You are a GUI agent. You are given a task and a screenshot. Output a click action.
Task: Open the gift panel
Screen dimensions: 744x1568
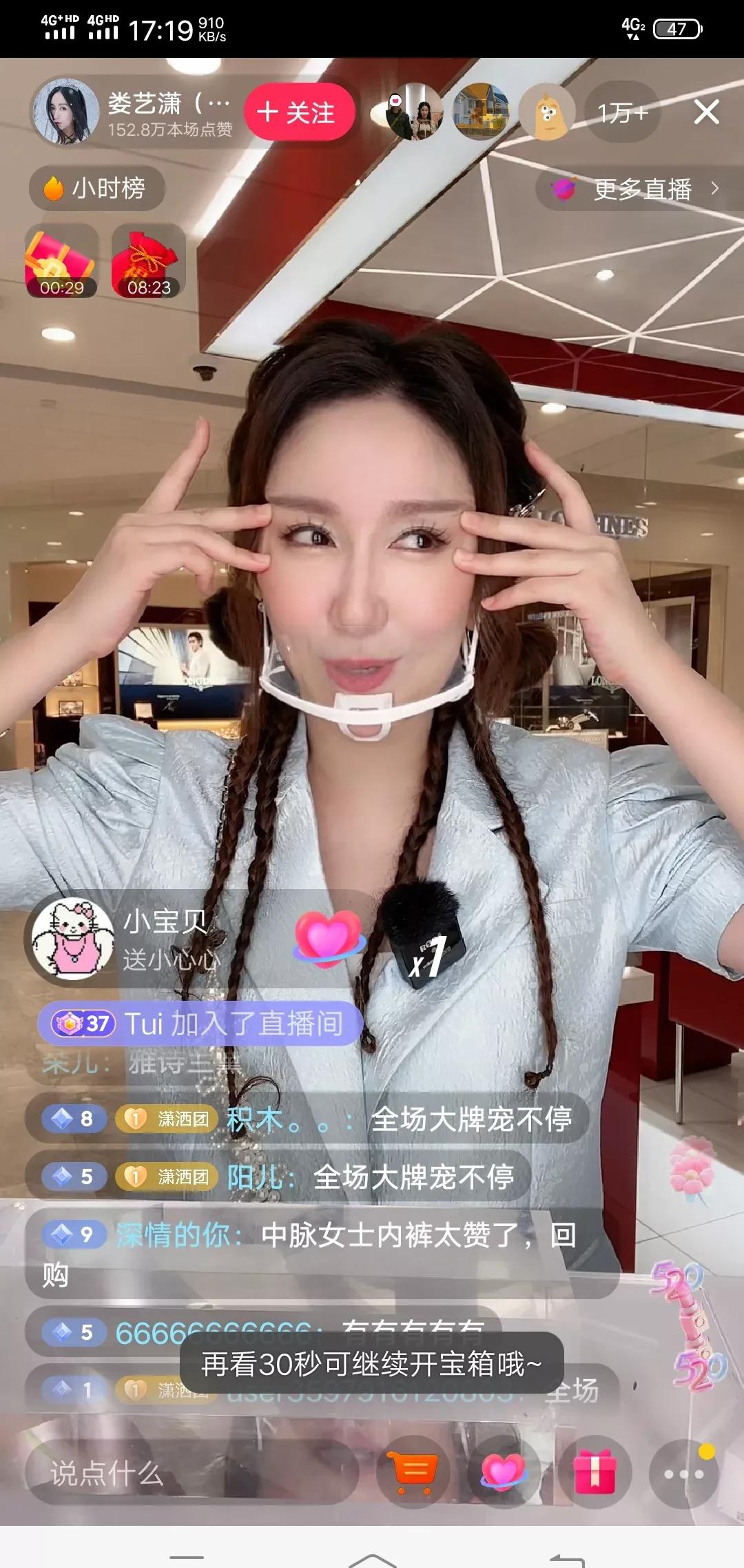tap(595, 1473)
